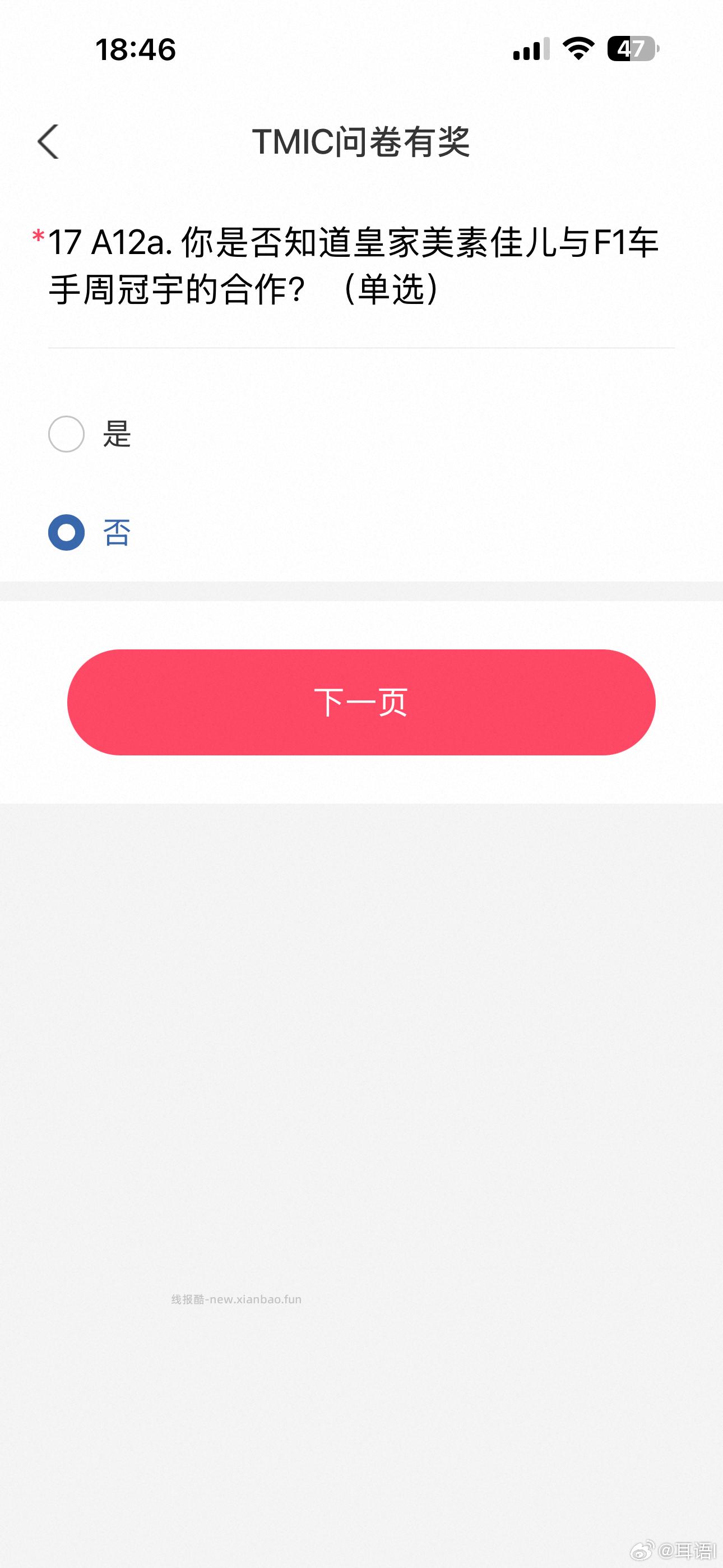
Task: Deselect the currently chosen 否 answer
Action: click(68, 532)
